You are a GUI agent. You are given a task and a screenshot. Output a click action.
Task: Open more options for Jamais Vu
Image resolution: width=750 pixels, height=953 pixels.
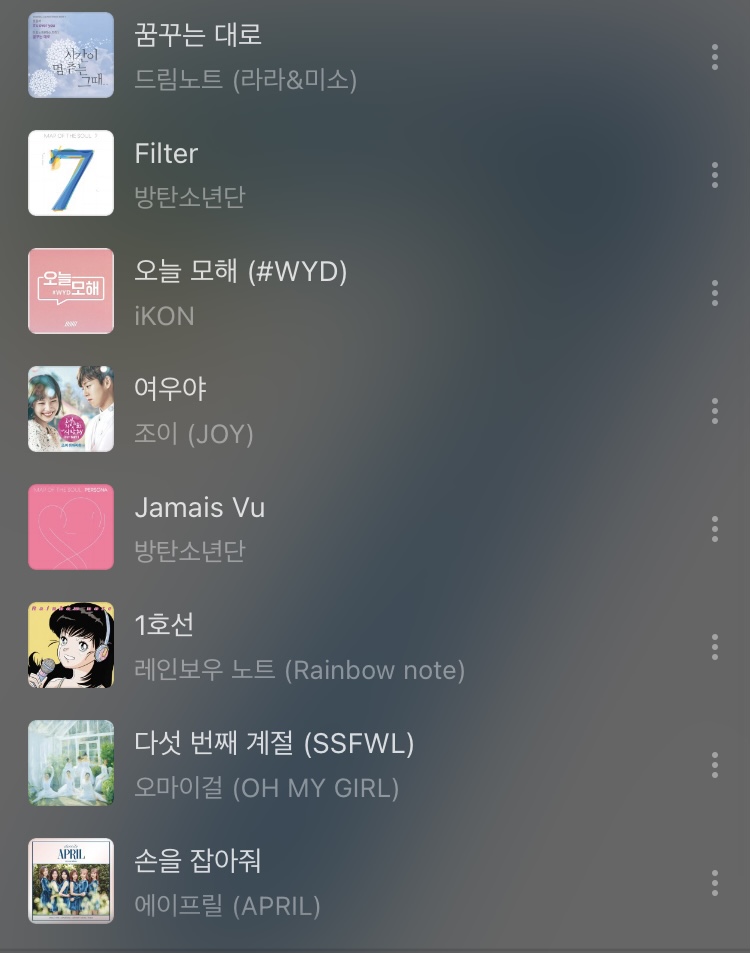(714, 529)
